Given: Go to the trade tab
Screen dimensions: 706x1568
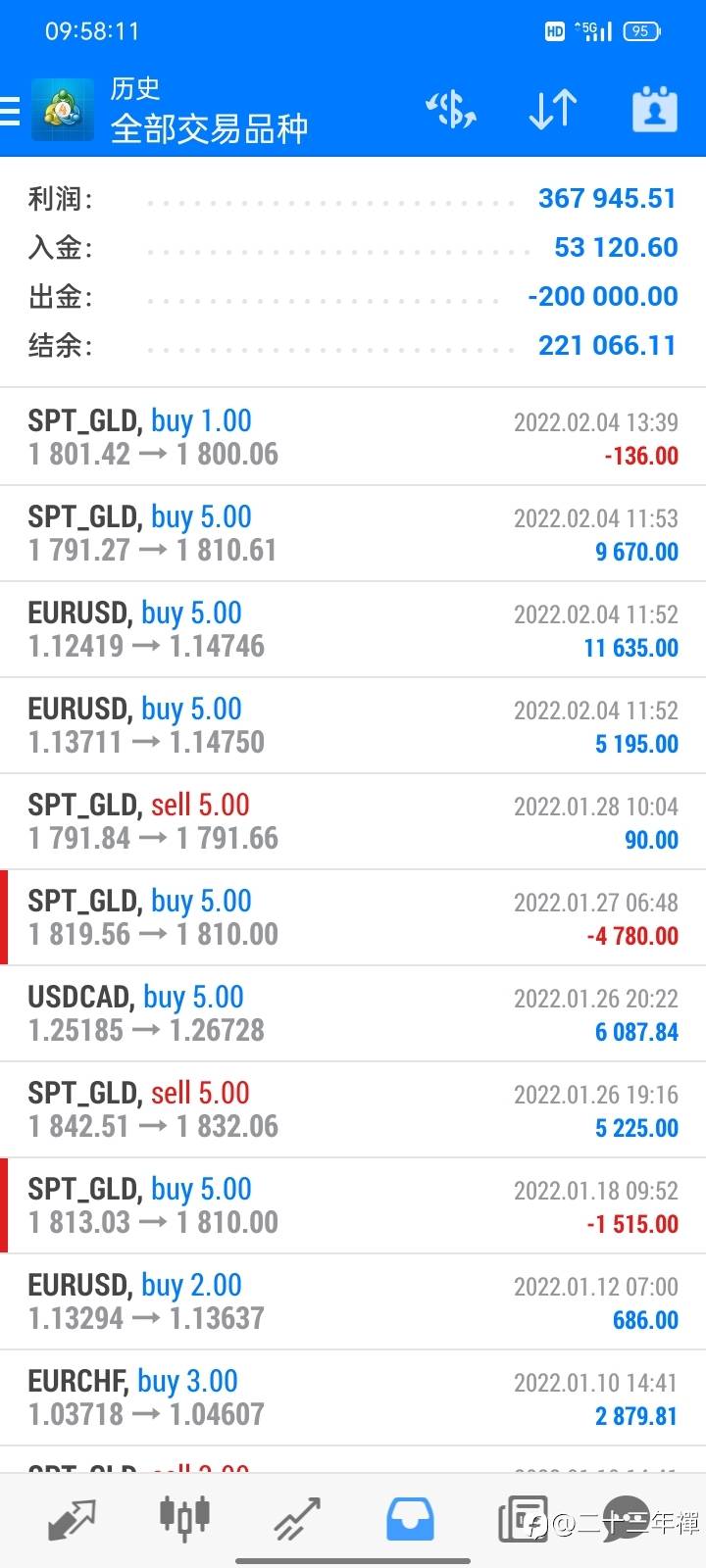Looking at the screenshot, I should point(297,1519).
